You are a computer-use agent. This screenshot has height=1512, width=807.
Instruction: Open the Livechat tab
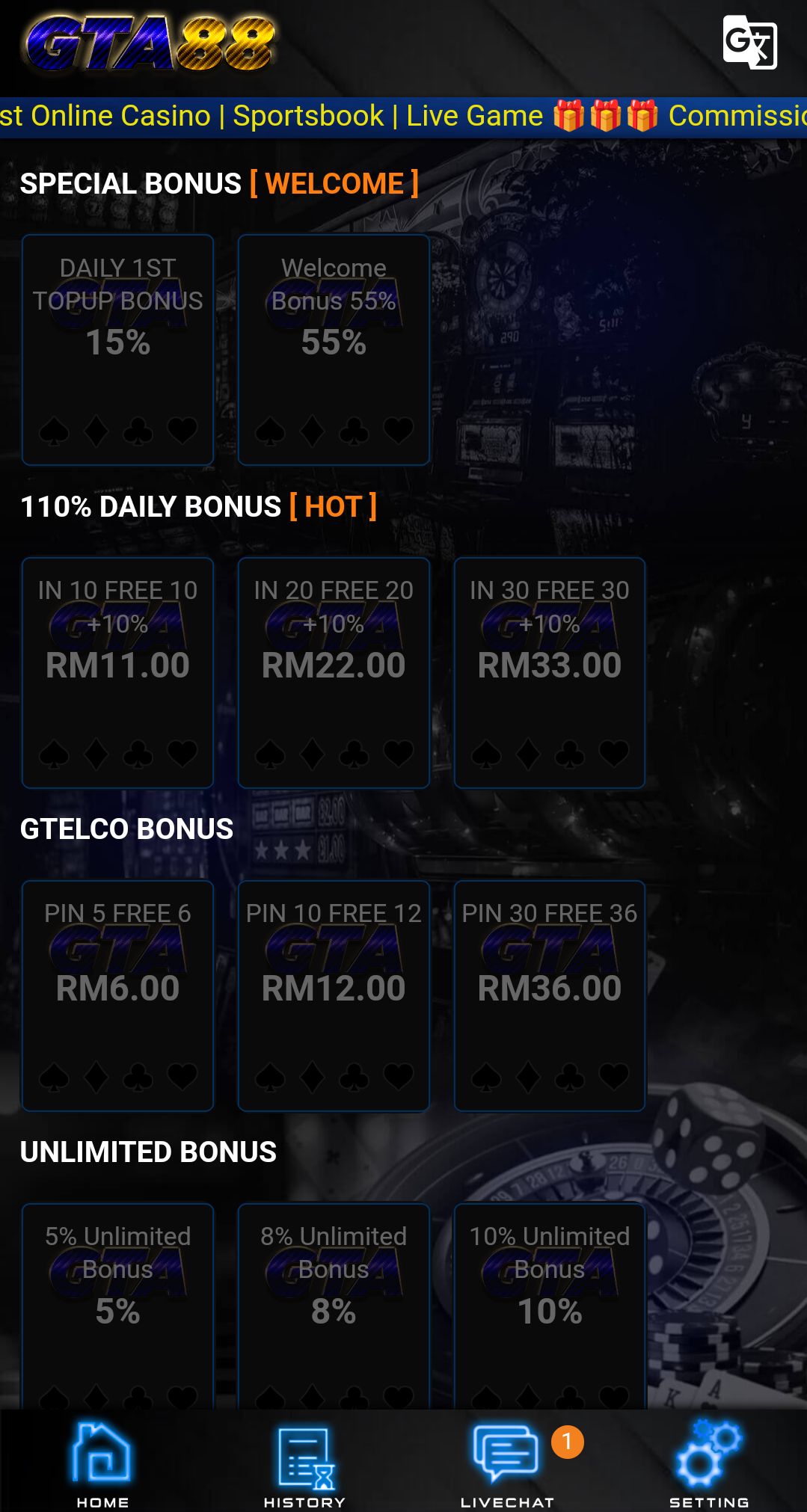(507, 1464)
